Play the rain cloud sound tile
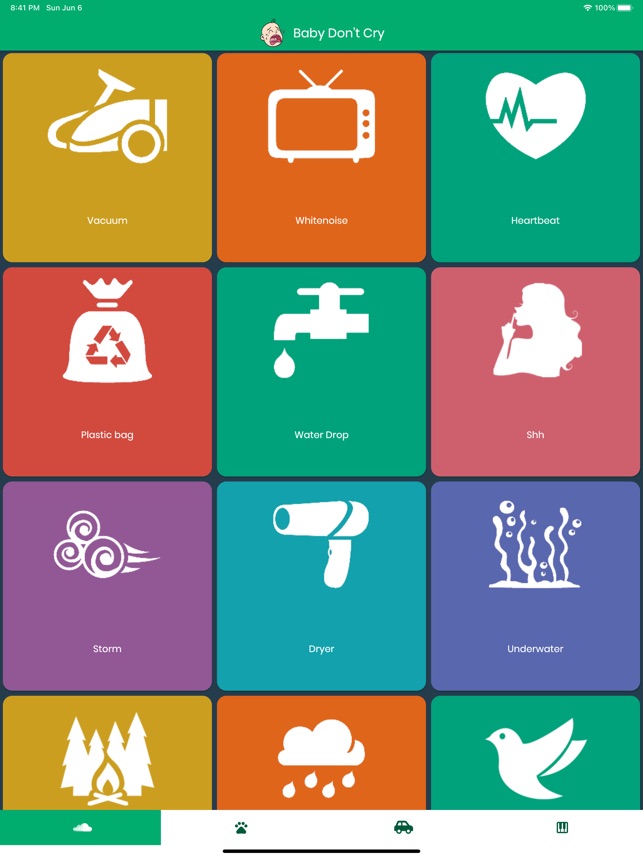Viewport: 643px width, 858px height. pos(321,755)
